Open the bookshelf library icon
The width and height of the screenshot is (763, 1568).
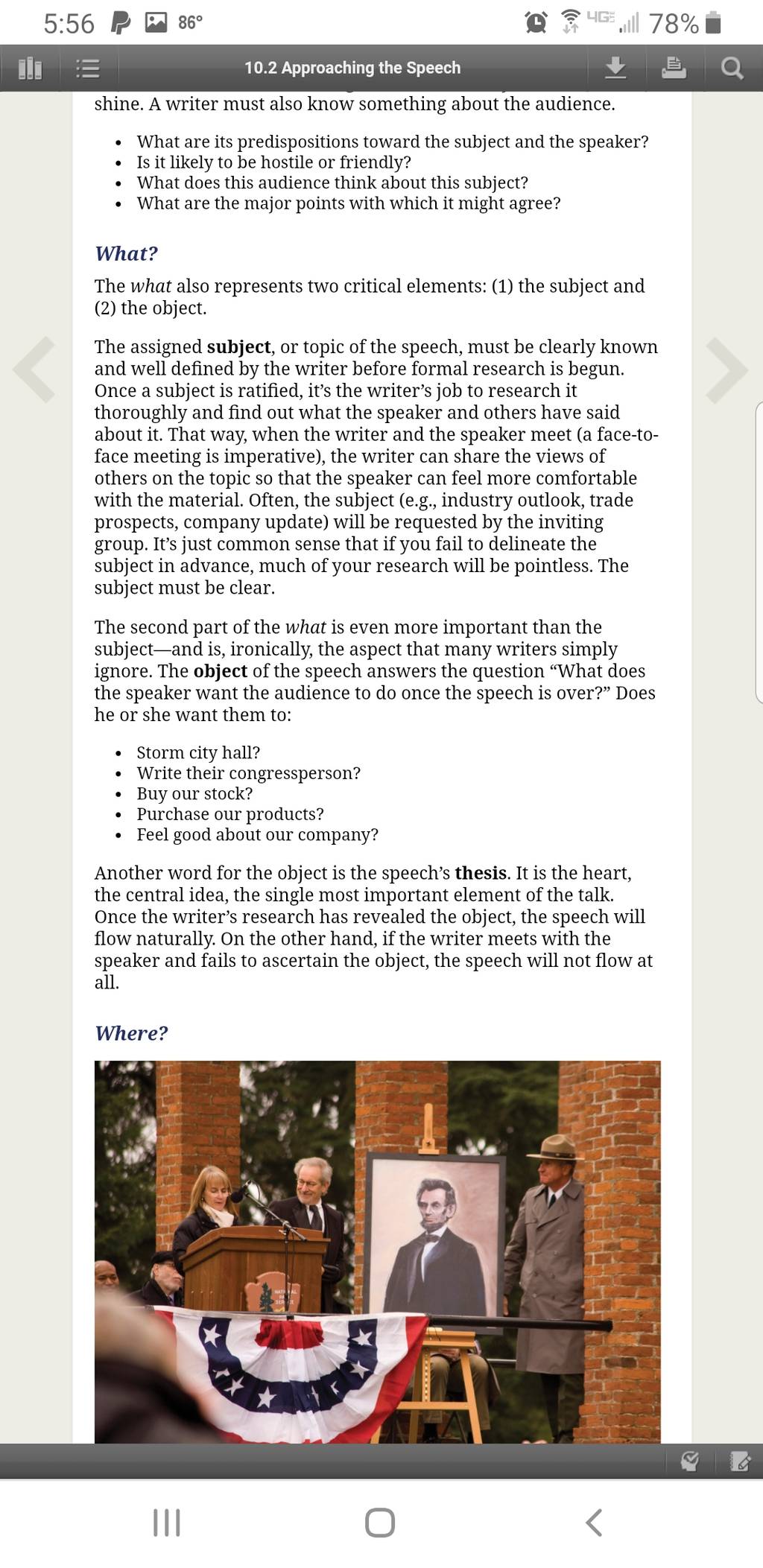[30, 69]
